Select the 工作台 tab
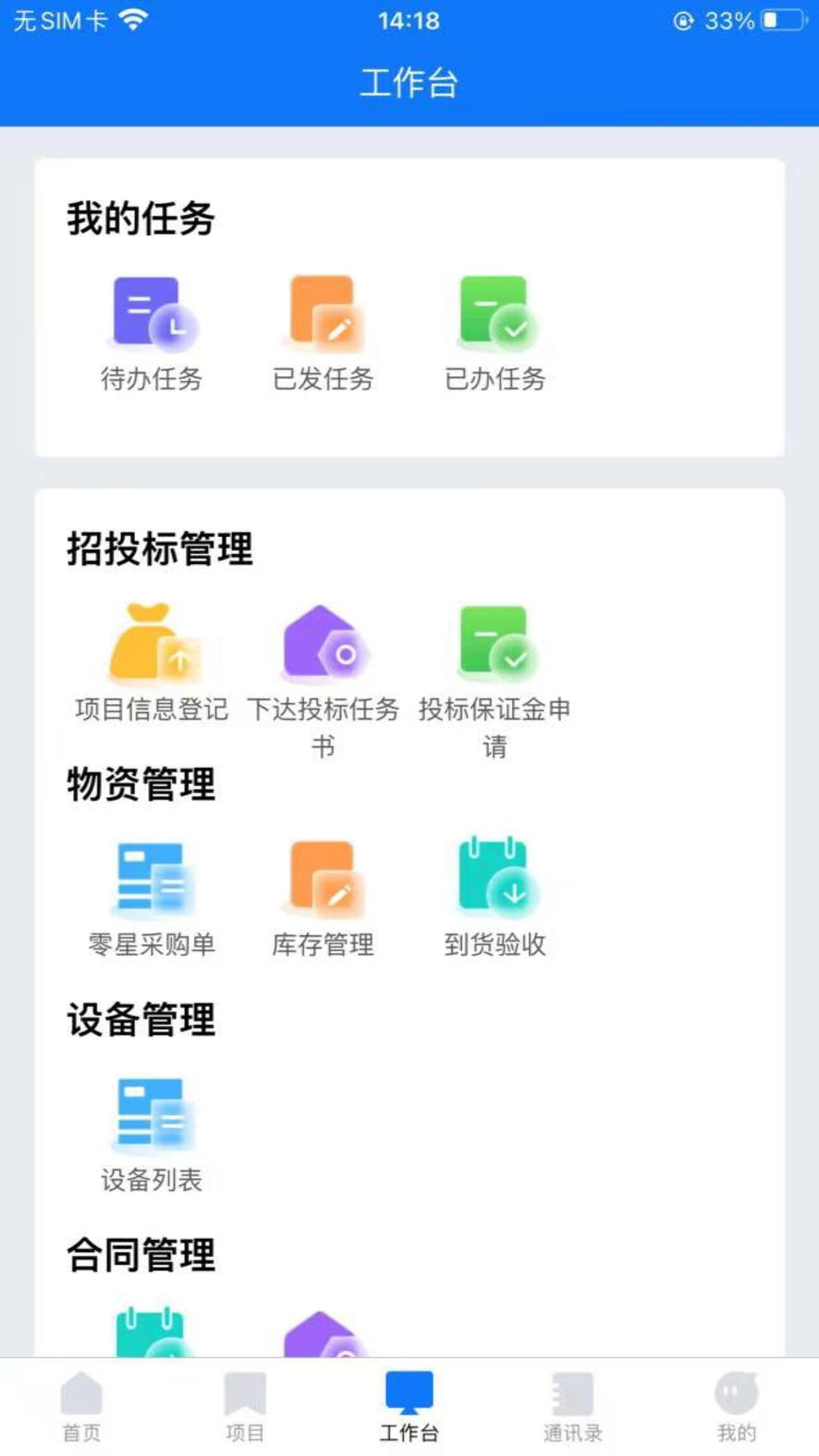This screenshot has height=1456, width=819. [x=409, y=1407]
